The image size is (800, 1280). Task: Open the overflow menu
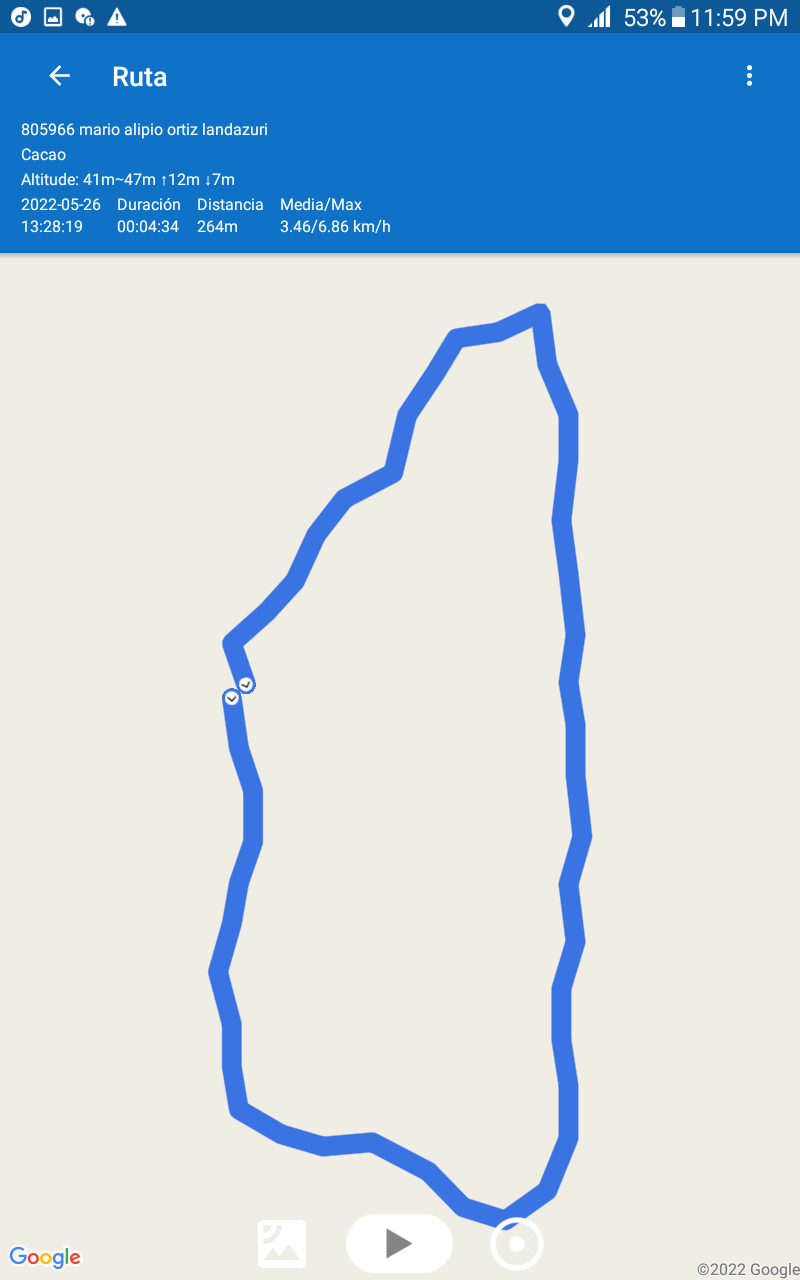click(x=749, y=76)
